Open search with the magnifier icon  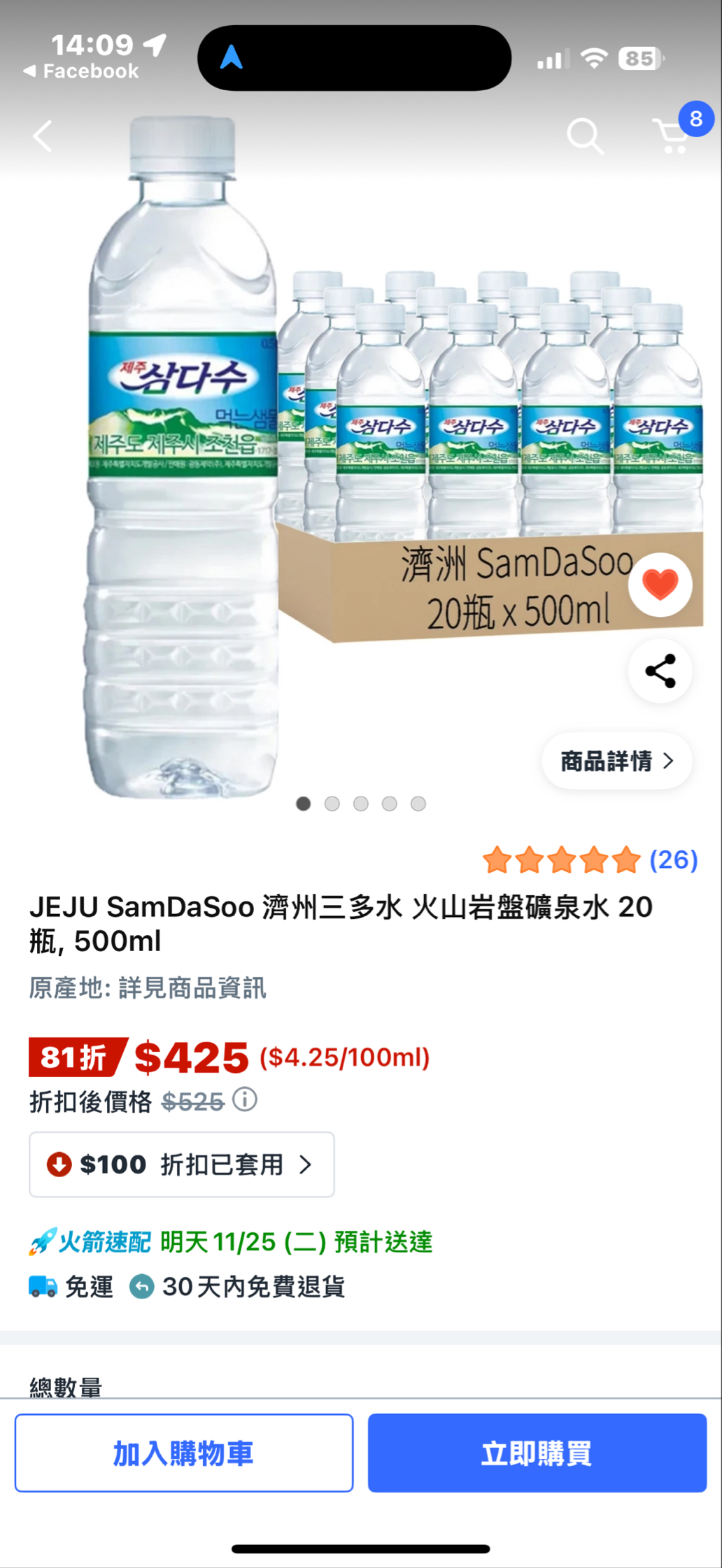coord(584,136)
